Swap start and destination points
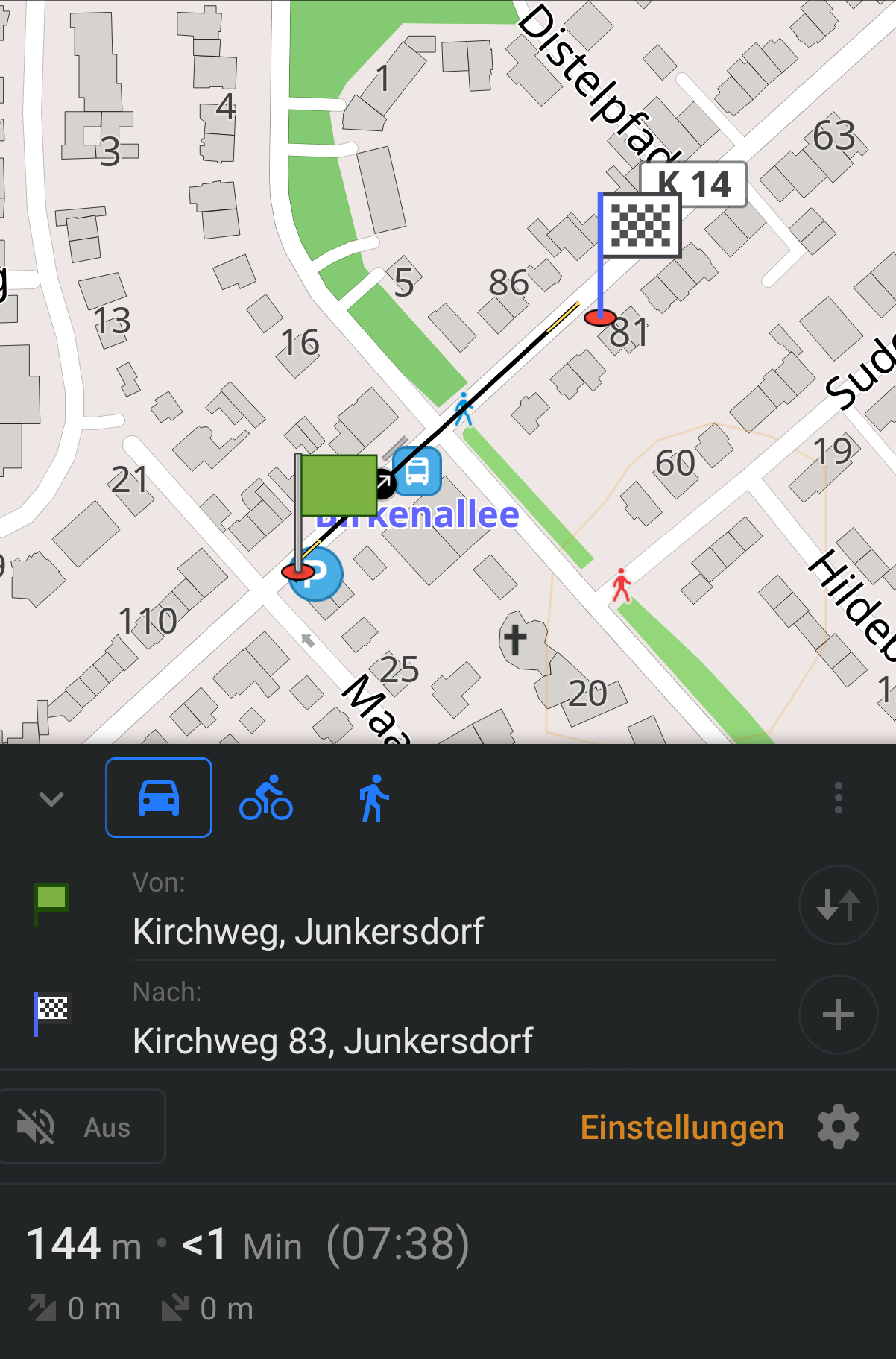Image resolution: width=896 pixels, height=1359 pixels. click(x=839, y=905)
